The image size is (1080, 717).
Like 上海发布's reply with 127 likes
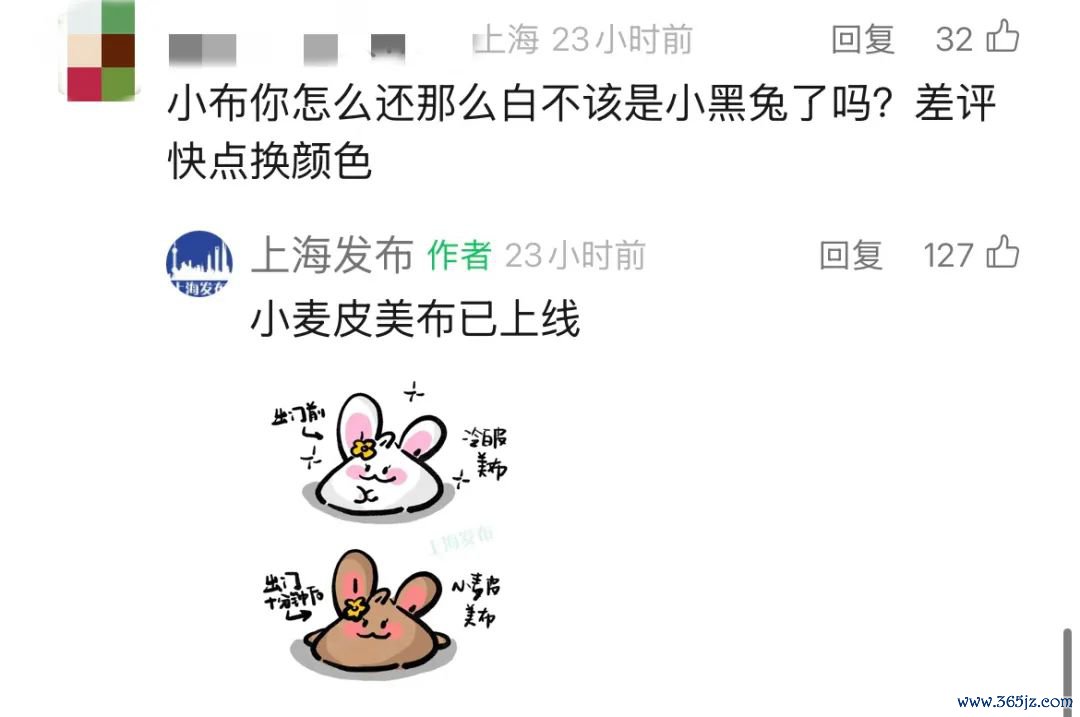(1002, 254)
